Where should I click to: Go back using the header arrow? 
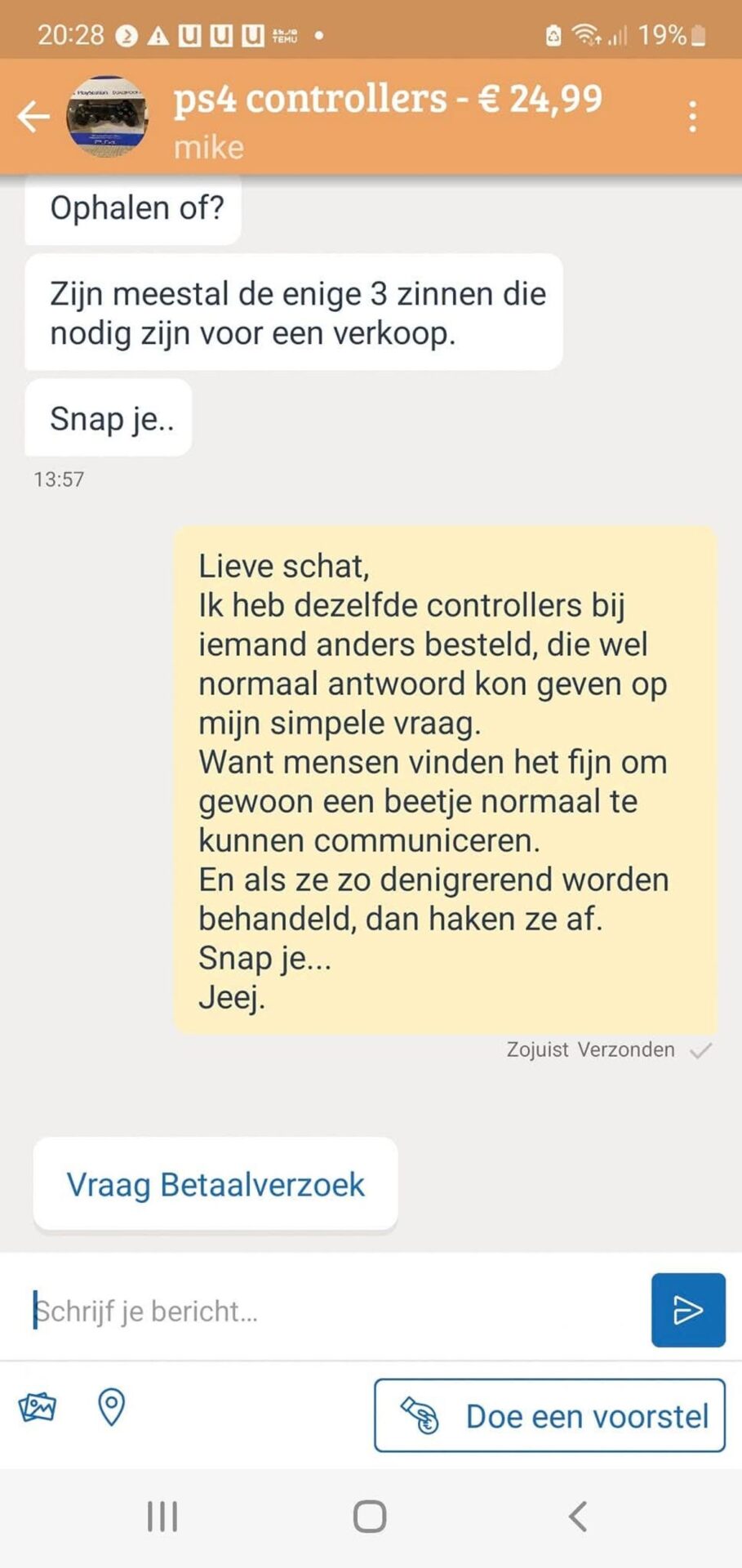click(33, 116)
